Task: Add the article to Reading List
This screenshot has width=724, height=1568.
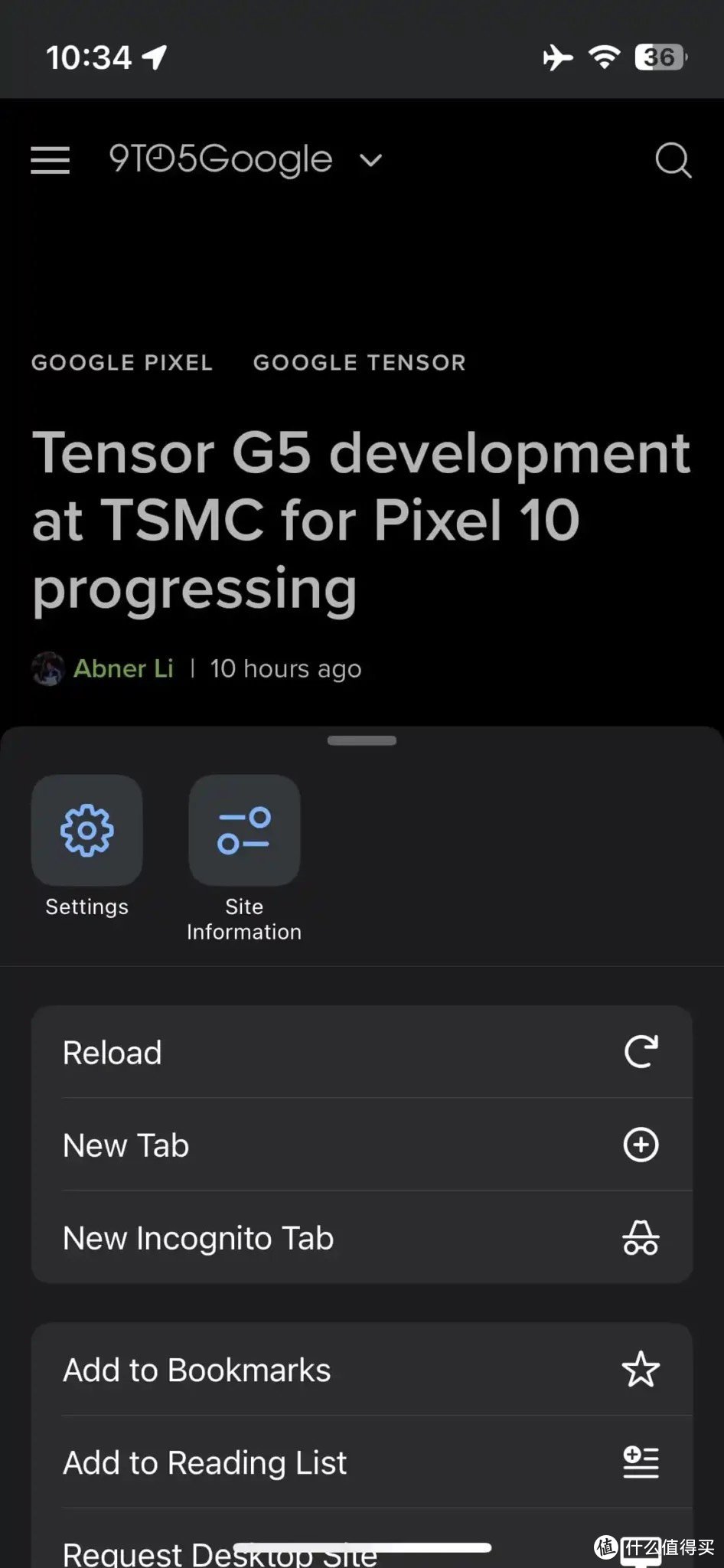Action: pyautogui.click(x=361, y=1462)
